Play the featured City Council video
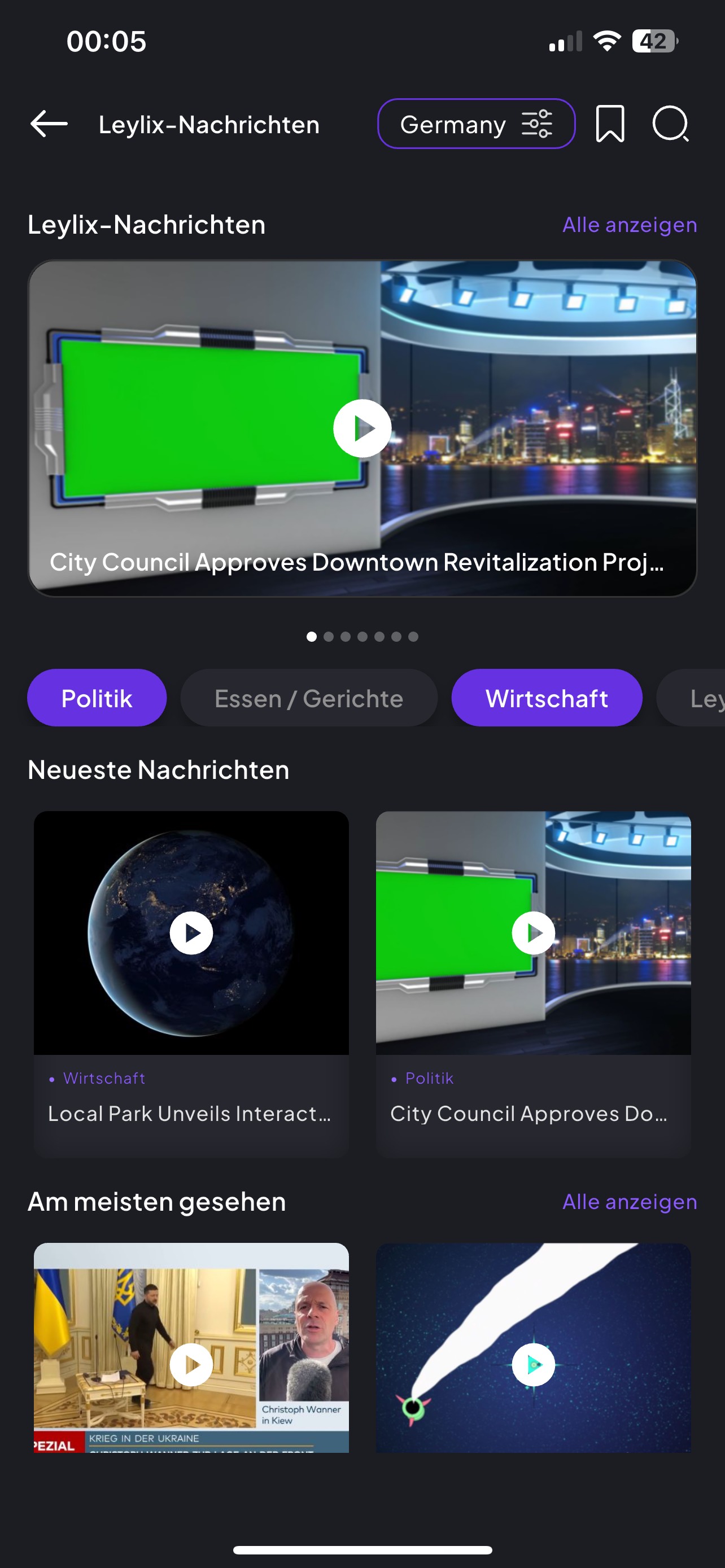Screen dimensions: 725x1568 point(362,428)
